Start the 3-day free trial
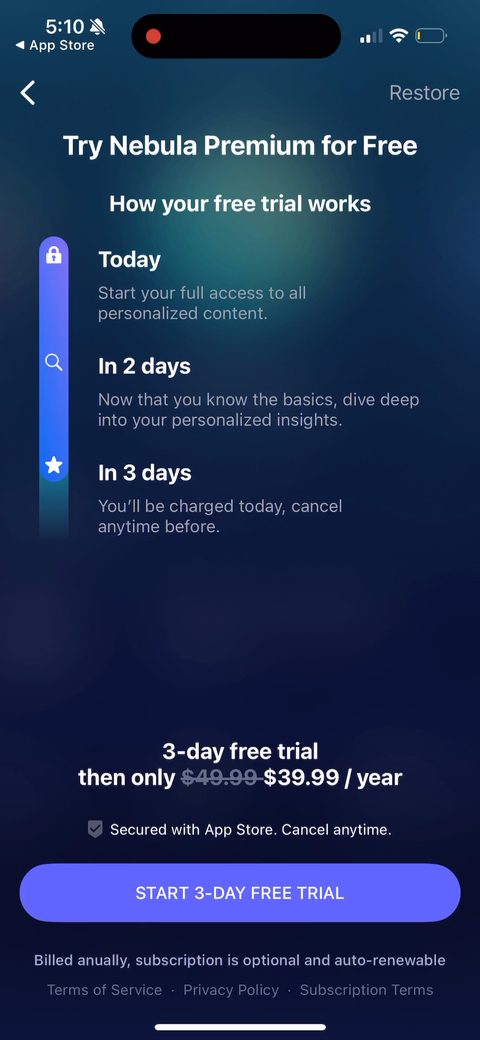480x1040 pixels. click(240, 893)
